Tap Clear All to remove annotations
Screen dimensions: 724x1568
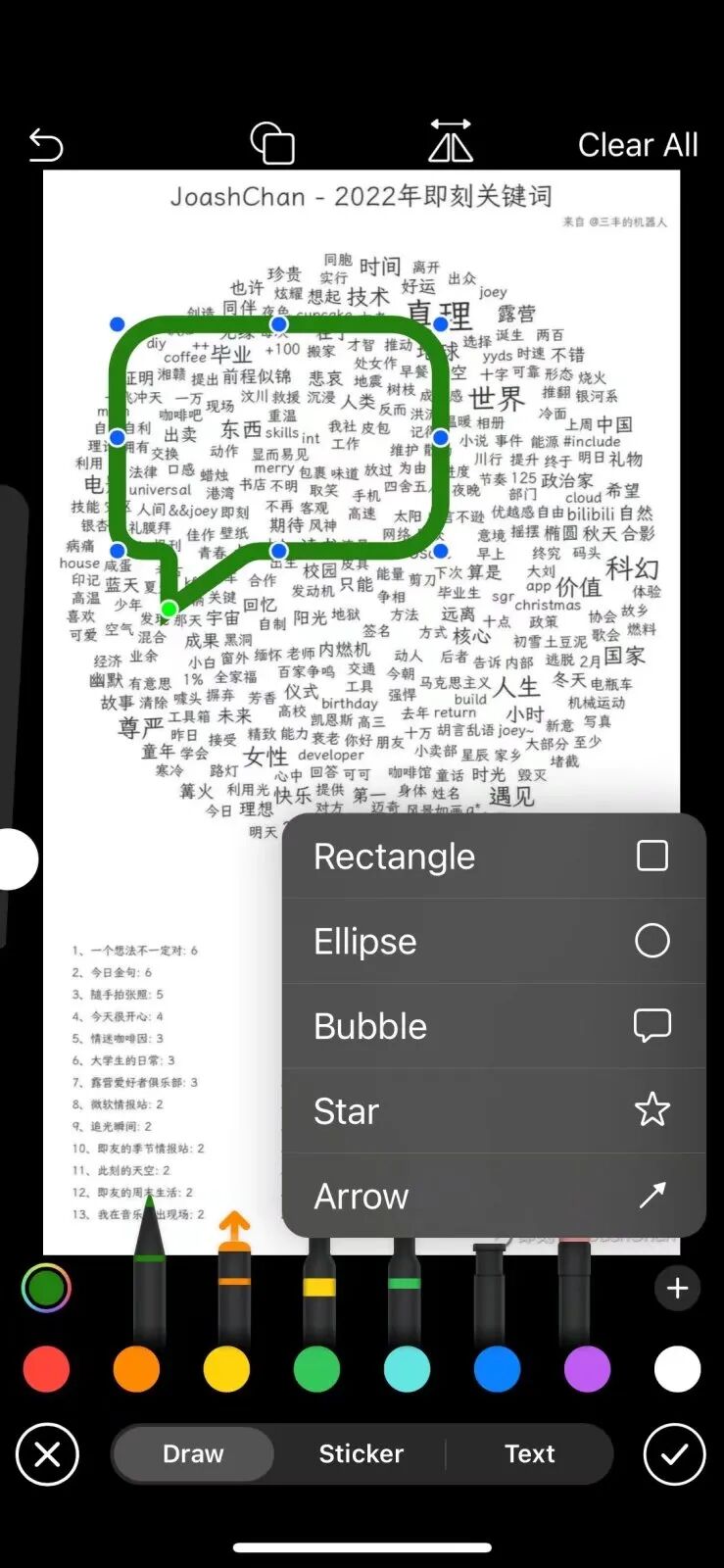tap(638, 145)
